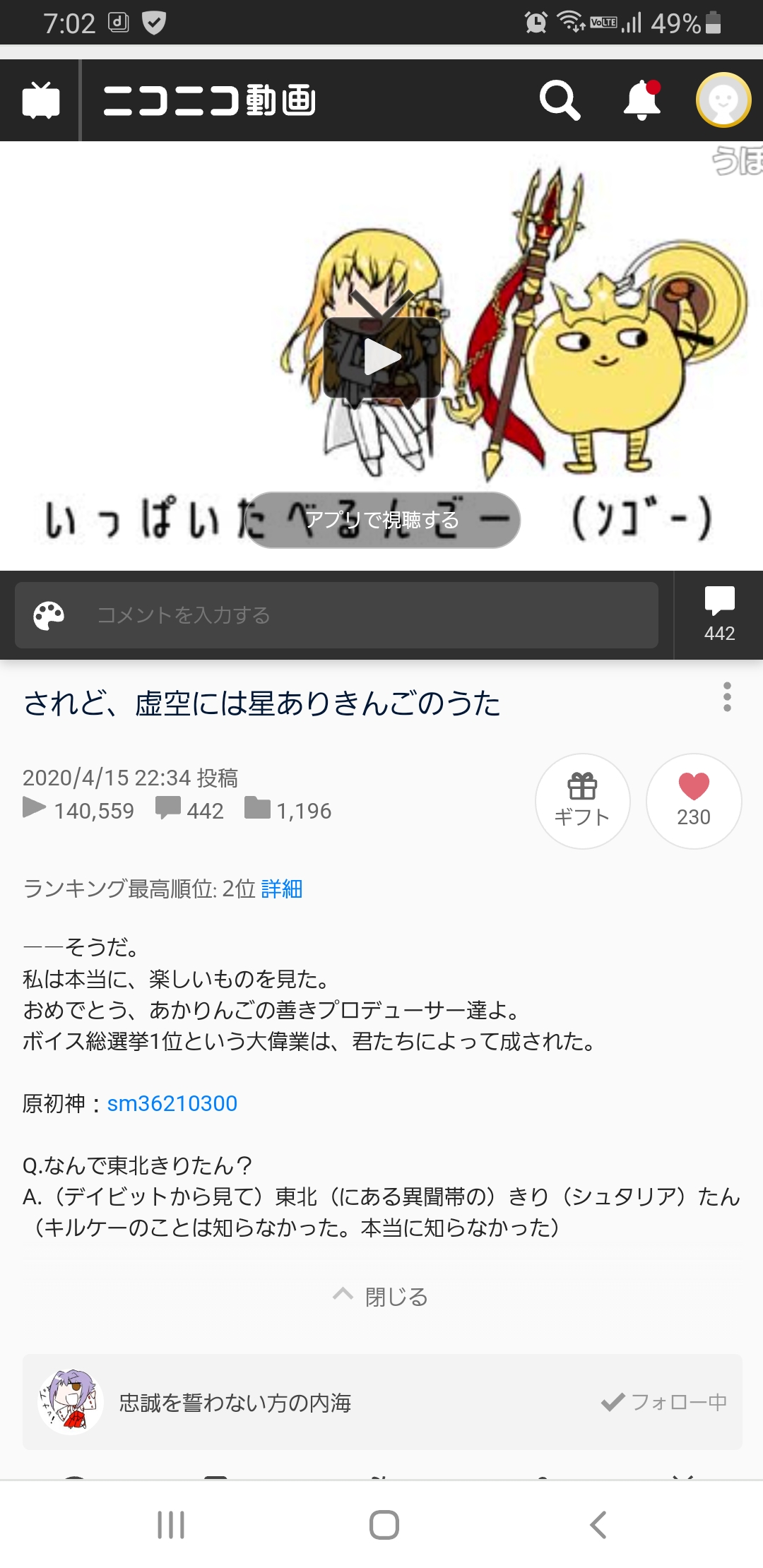Viewport: 763px width, 1568px height.
Task: Focus the コメントを入力する field
Action: click(367, 615)
